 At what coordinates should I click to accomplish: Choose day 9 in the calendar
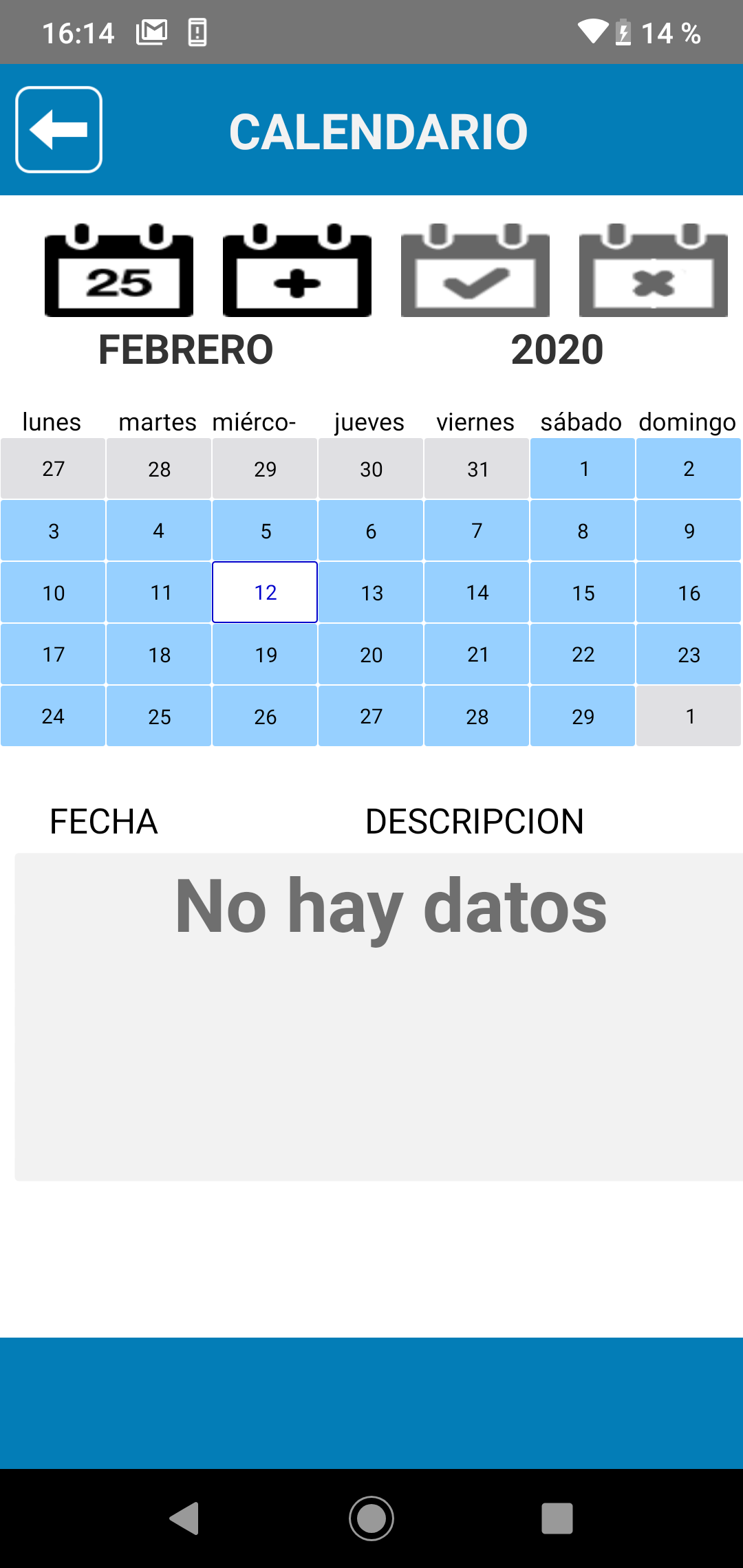point(689,530)
